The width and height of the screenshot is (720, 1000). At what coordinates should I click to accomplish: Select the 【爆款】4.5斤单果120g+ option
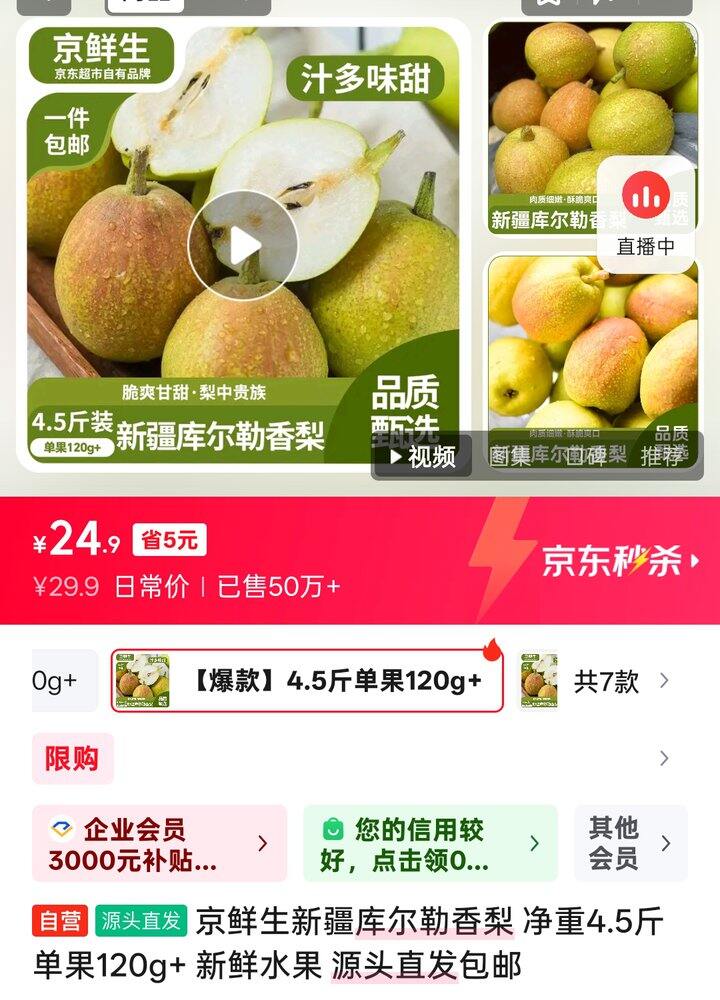pyautogui.click(x=306, y=681)
